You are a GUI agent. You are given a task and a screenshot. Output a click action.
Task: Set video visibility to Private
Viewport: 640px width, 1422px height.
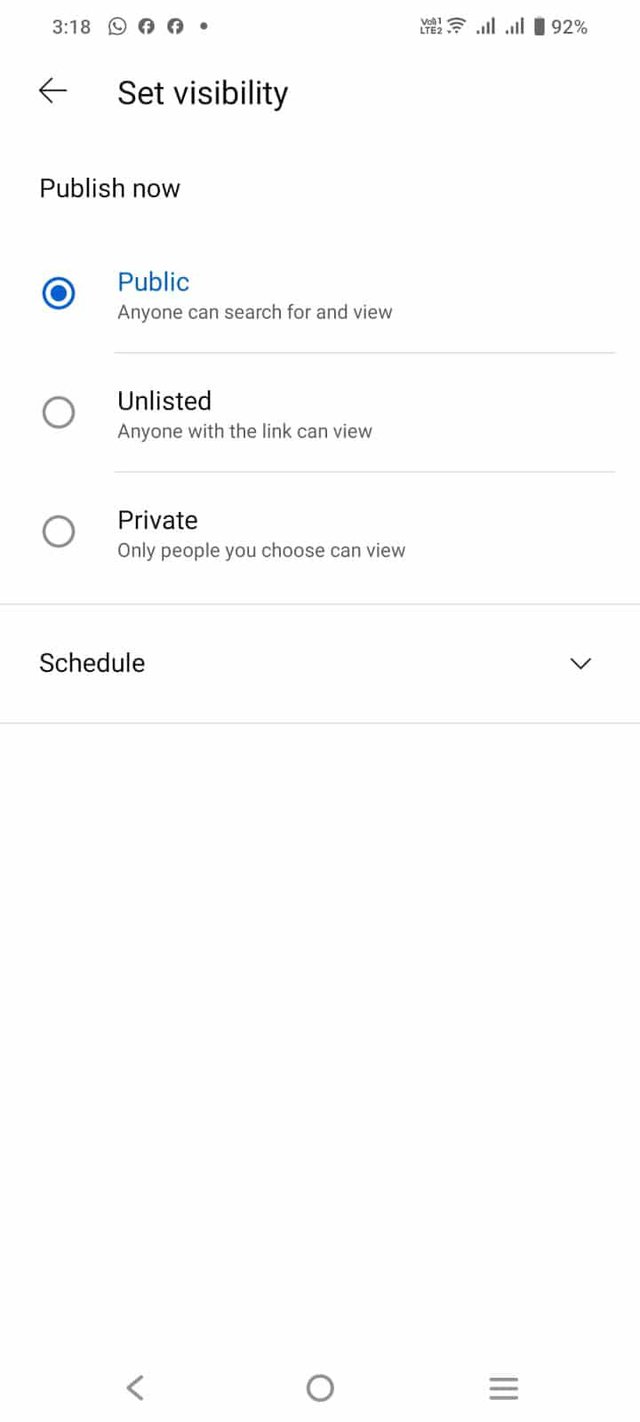point(59,531)
